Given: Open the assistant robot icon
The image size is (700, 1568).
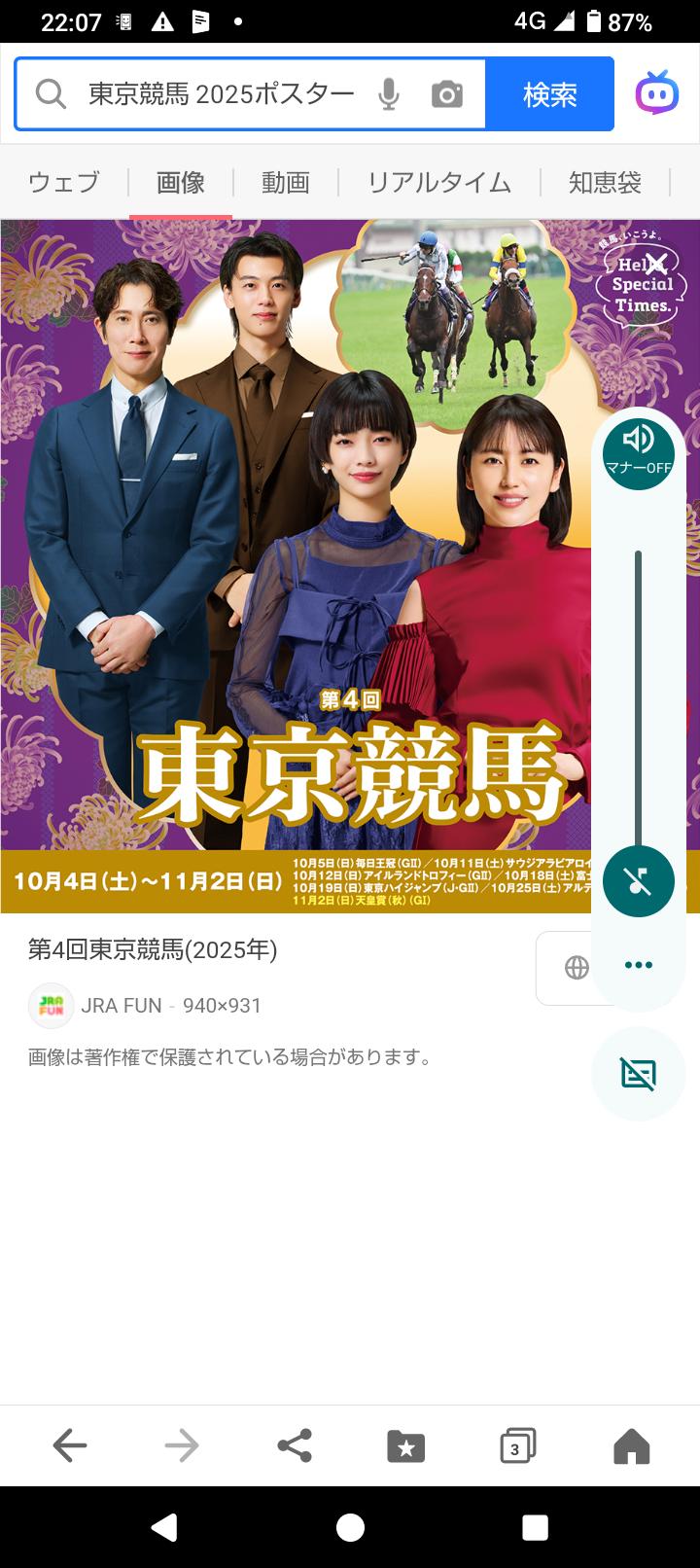Looking at the screenshot, I should (657, 93).
